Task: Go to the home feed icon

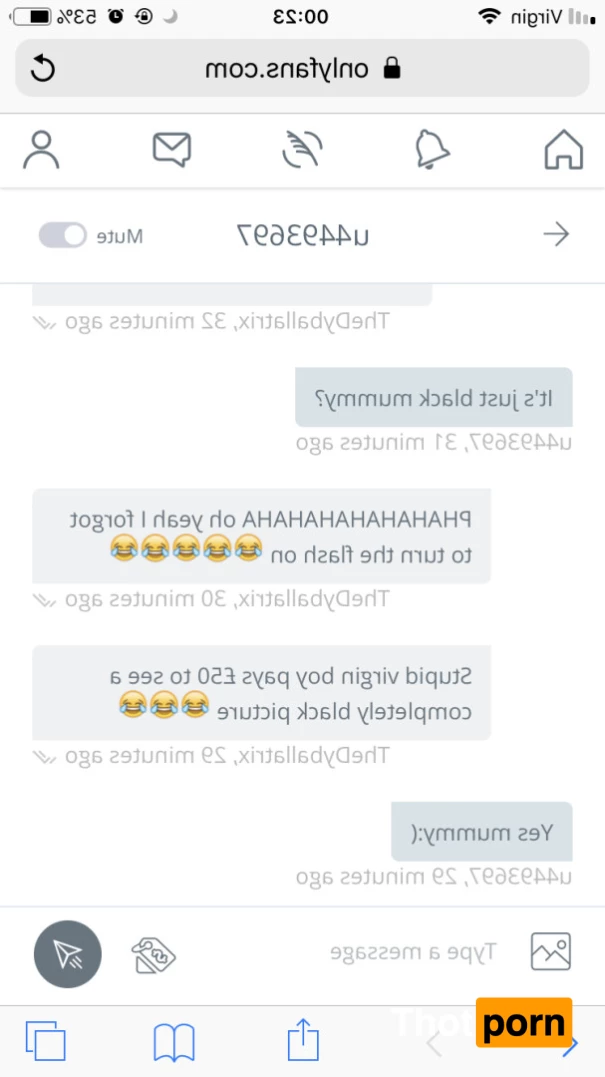Action: coord(563,150)
